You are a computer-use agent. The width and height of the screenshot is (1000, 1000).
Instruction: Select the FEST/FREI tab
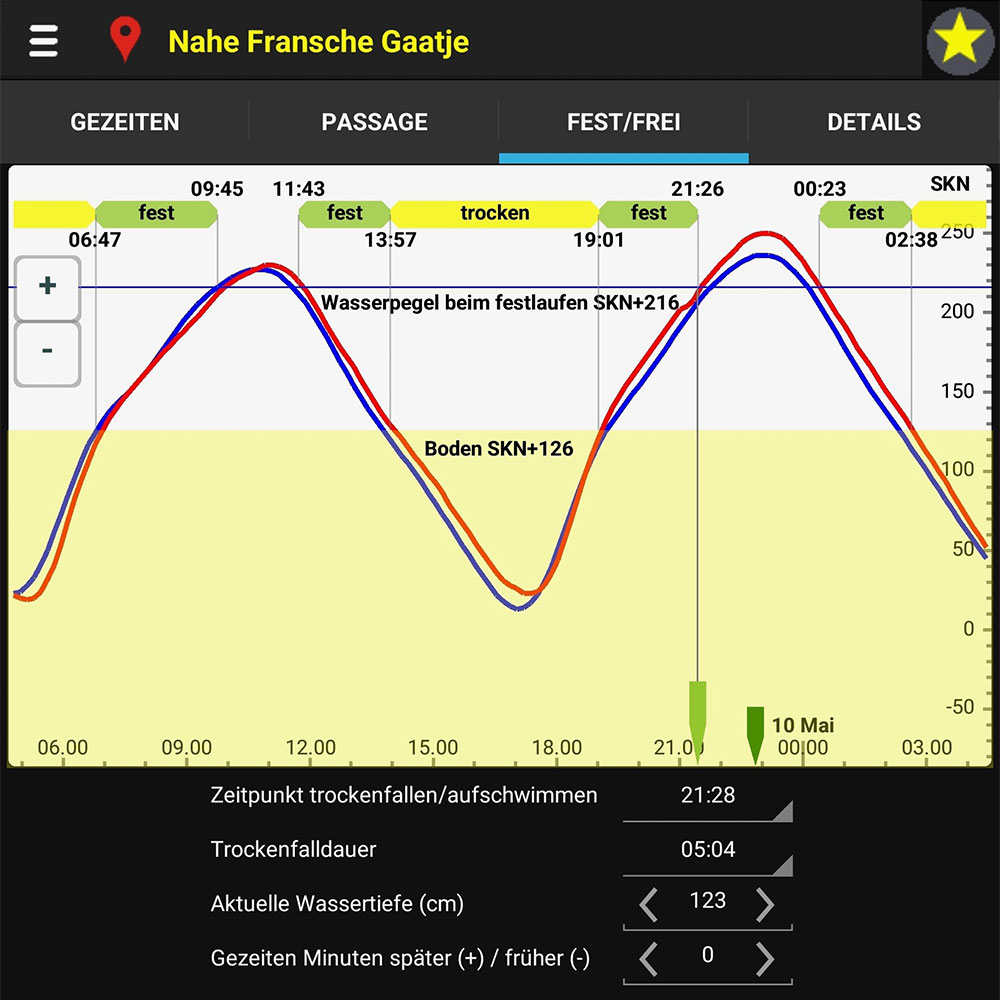coord(623,122)
